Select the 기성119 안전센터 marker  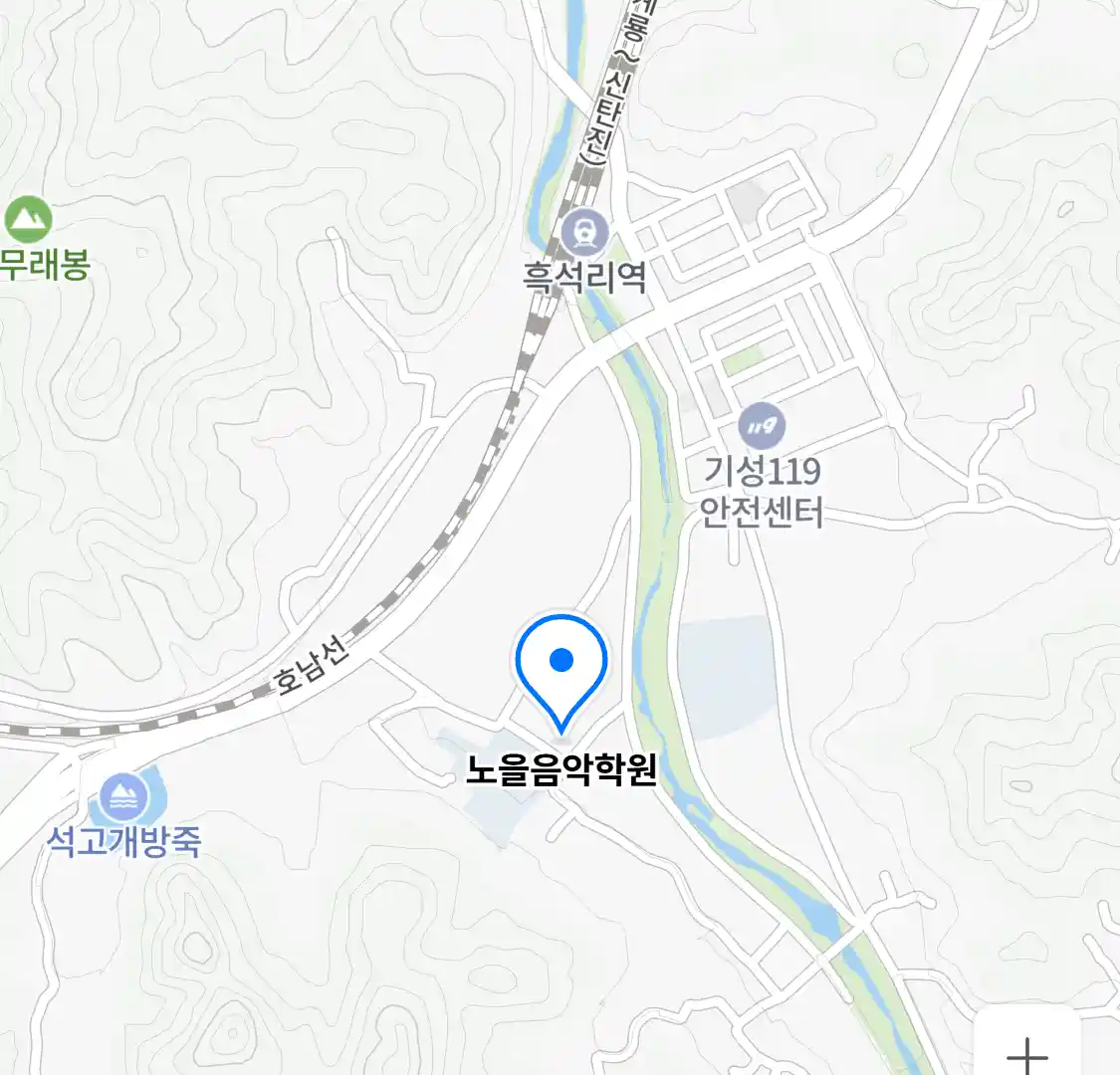[762, 427]
